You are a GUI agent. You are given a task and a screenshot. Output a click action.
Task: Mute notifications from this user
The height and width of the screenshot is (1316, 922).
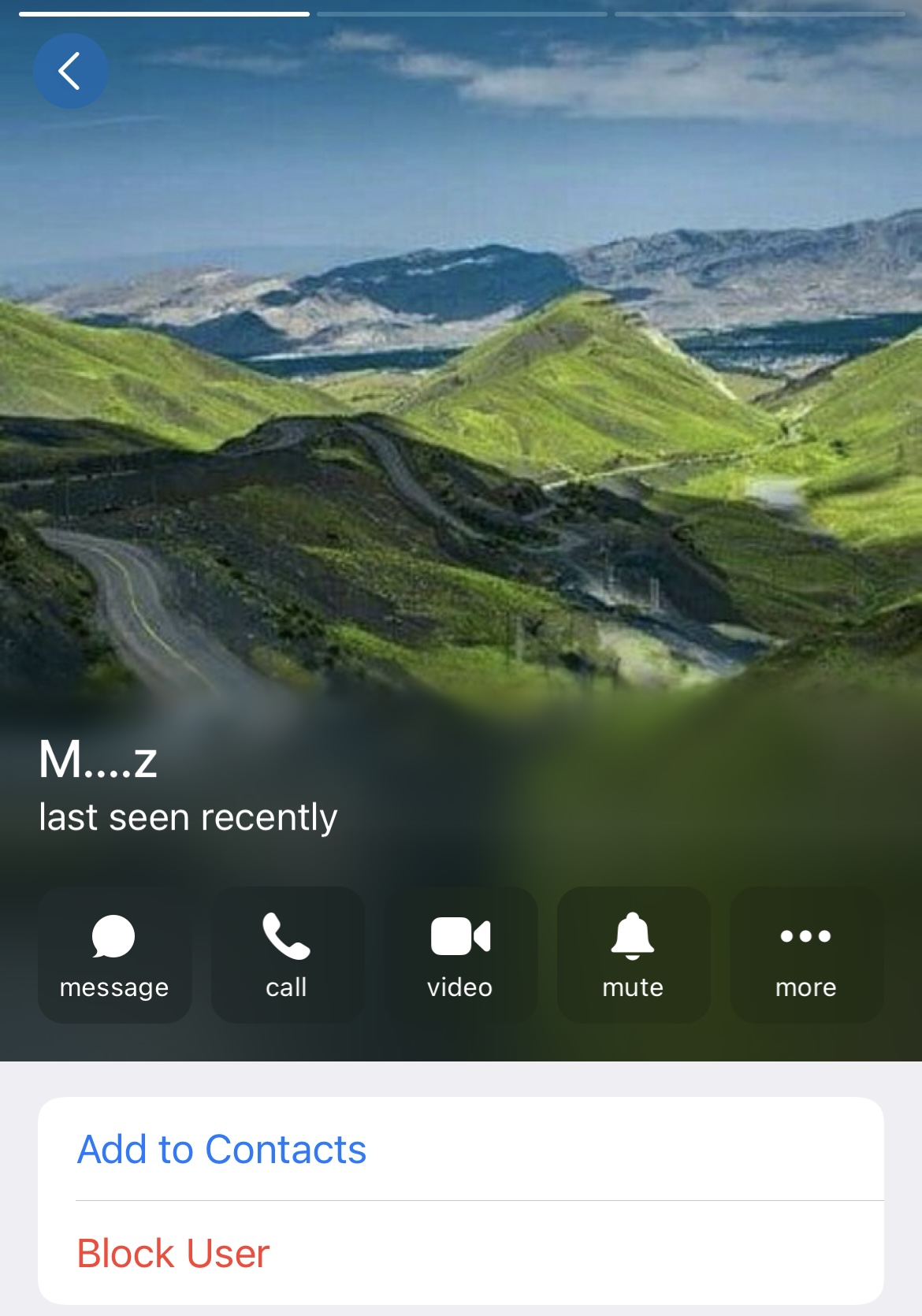tap(633, 955)
